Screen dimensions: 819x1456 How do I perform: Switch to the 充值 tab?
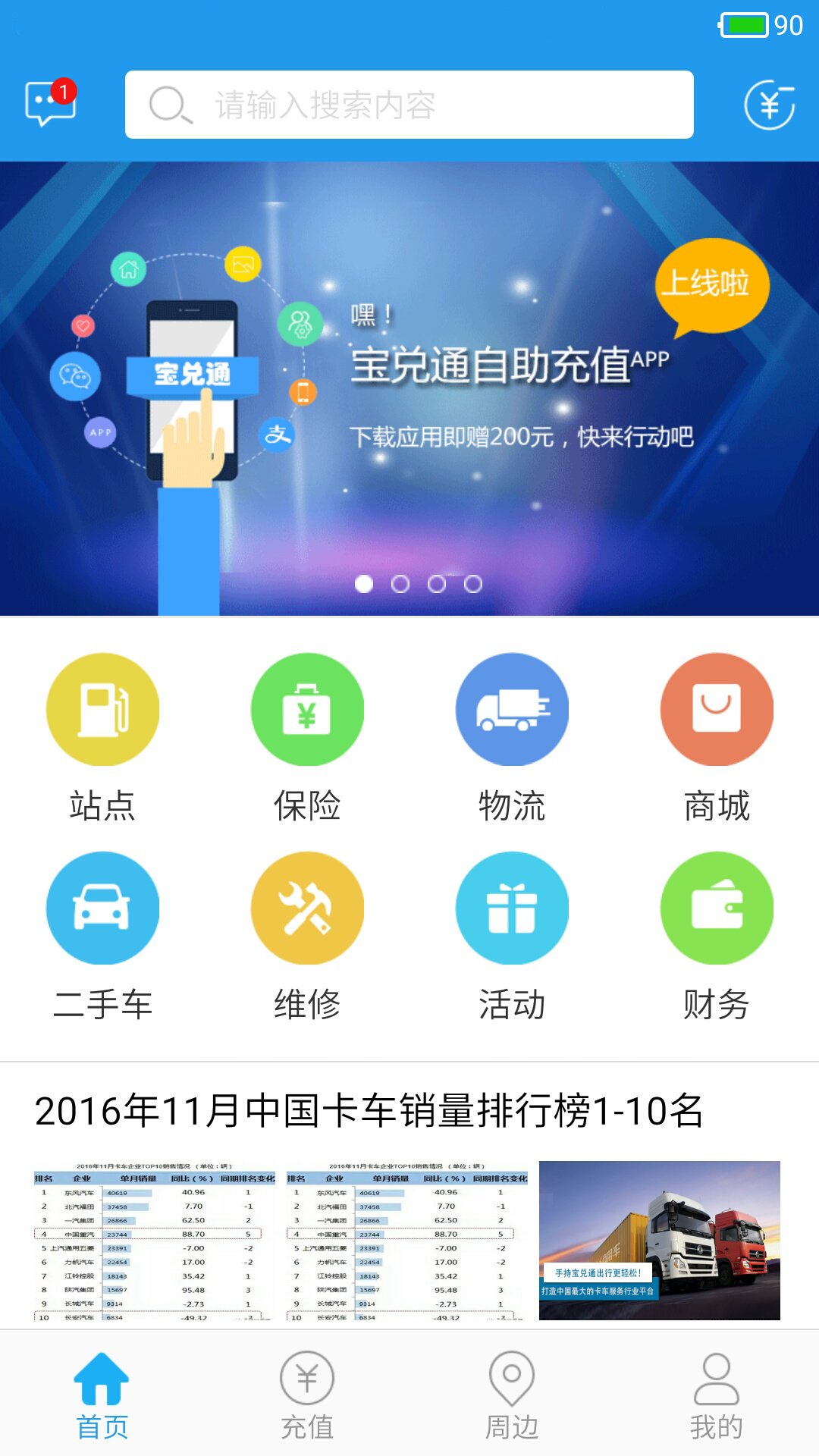(x=307, y=1395)
